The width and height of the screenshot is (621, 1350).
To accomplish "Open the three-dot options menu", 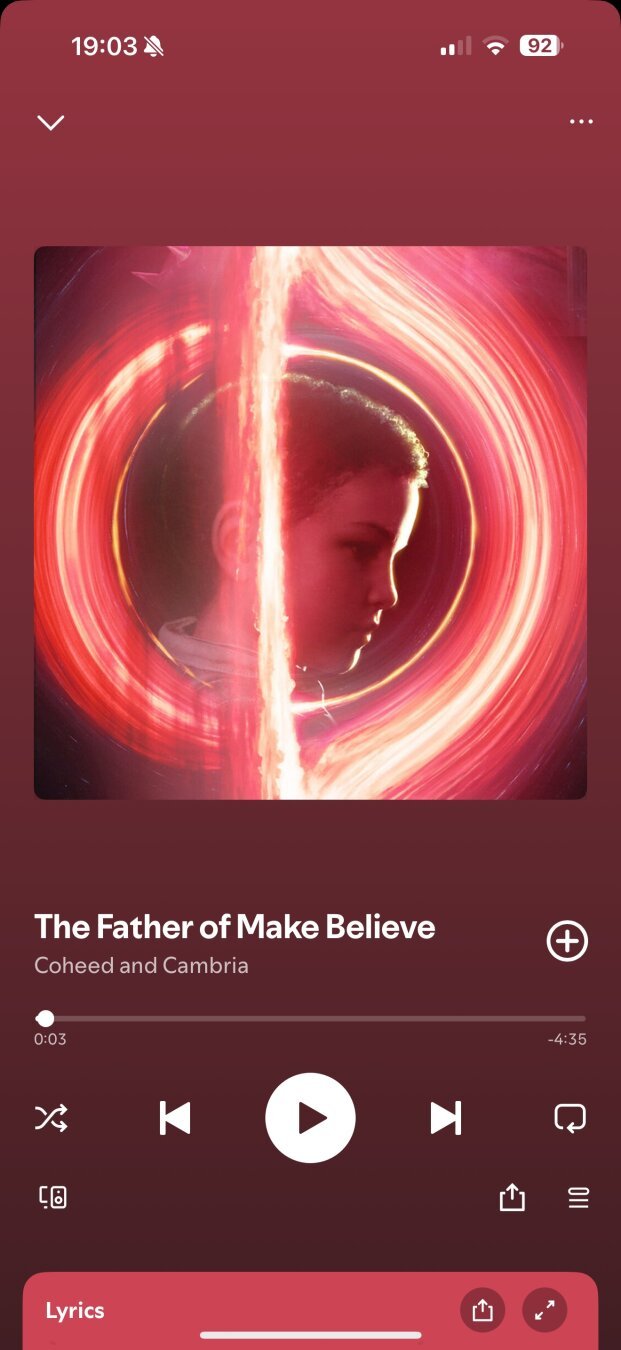I will point(581,122).
